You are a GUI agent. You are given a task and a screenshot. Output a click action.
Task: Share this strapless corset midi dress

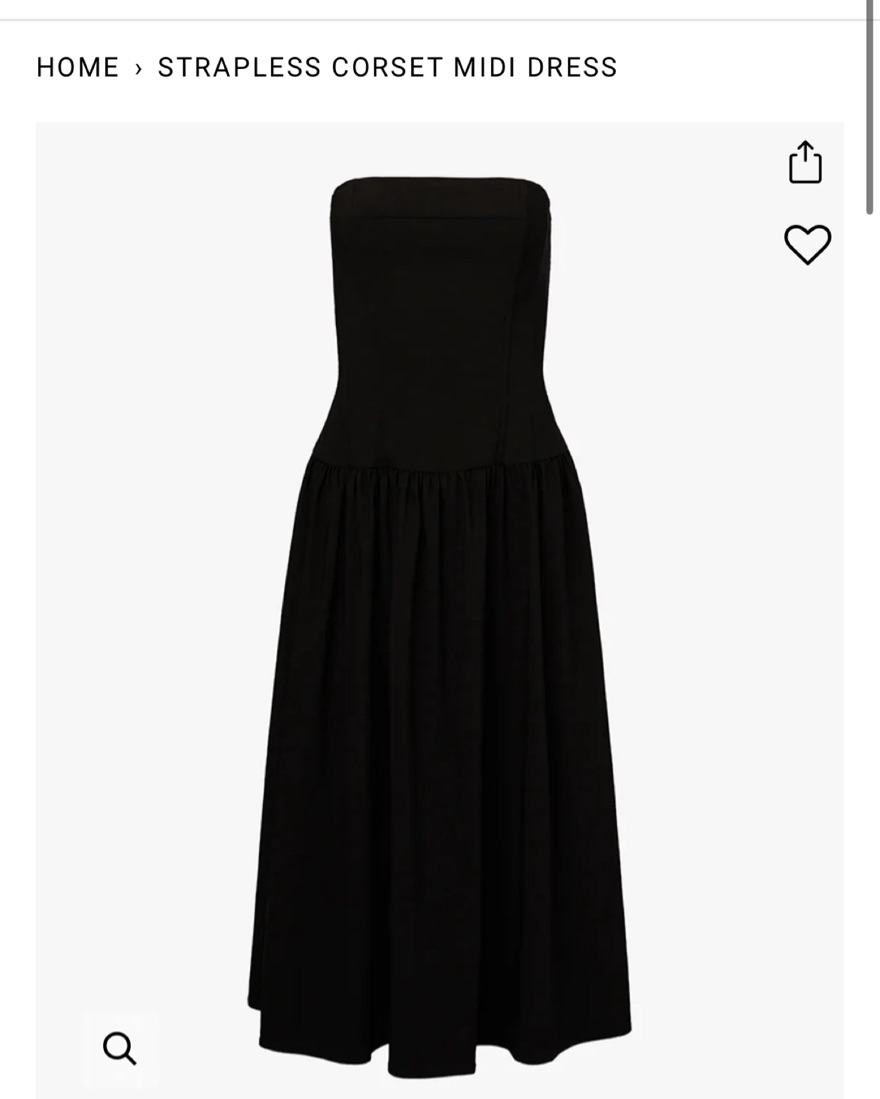[x=805, y=162]
